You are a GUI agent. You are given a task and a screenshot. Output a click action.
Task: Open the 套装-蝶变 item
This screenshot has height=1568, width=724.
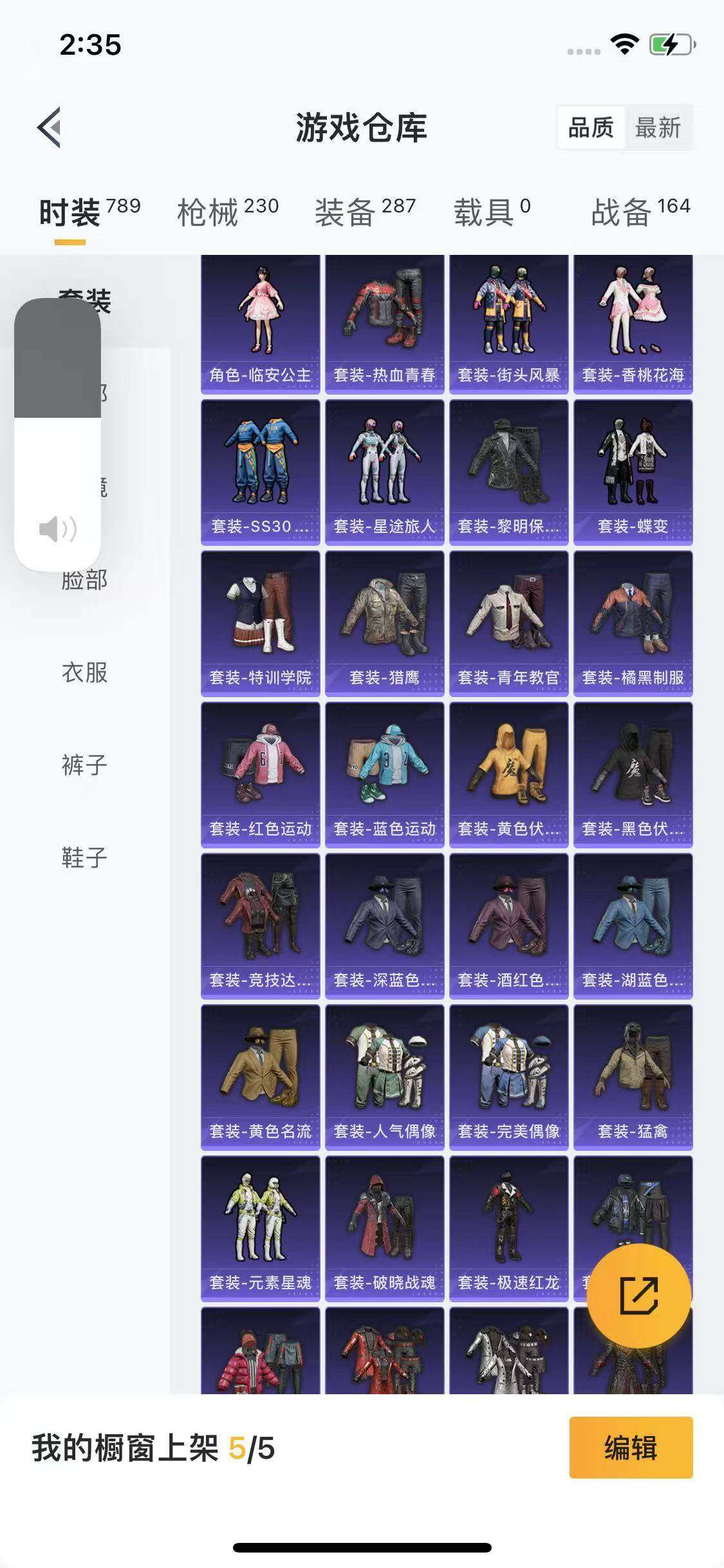point(633,472)
